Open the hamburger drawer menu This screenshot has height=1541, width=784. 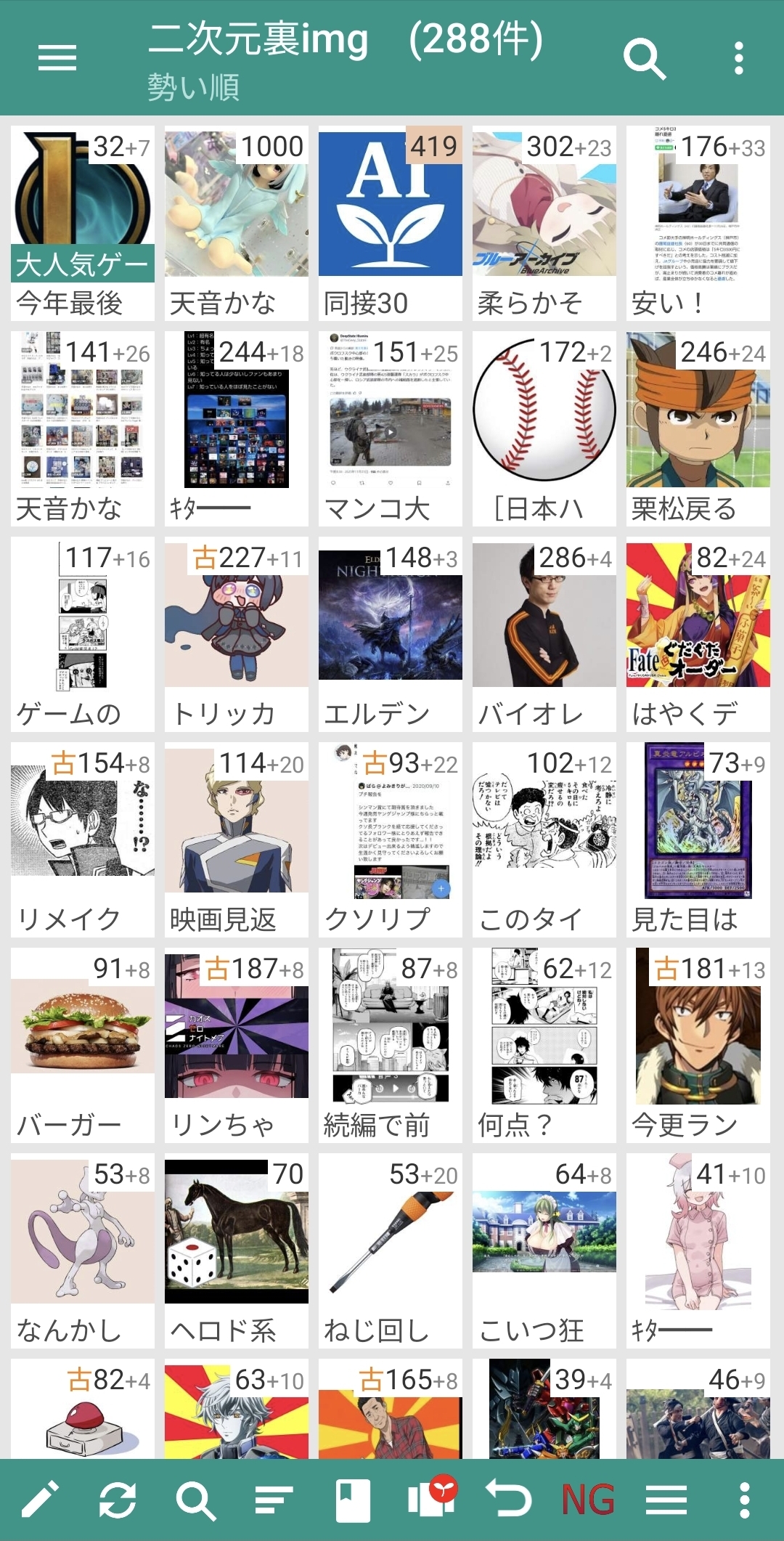[x=57, y=57]
